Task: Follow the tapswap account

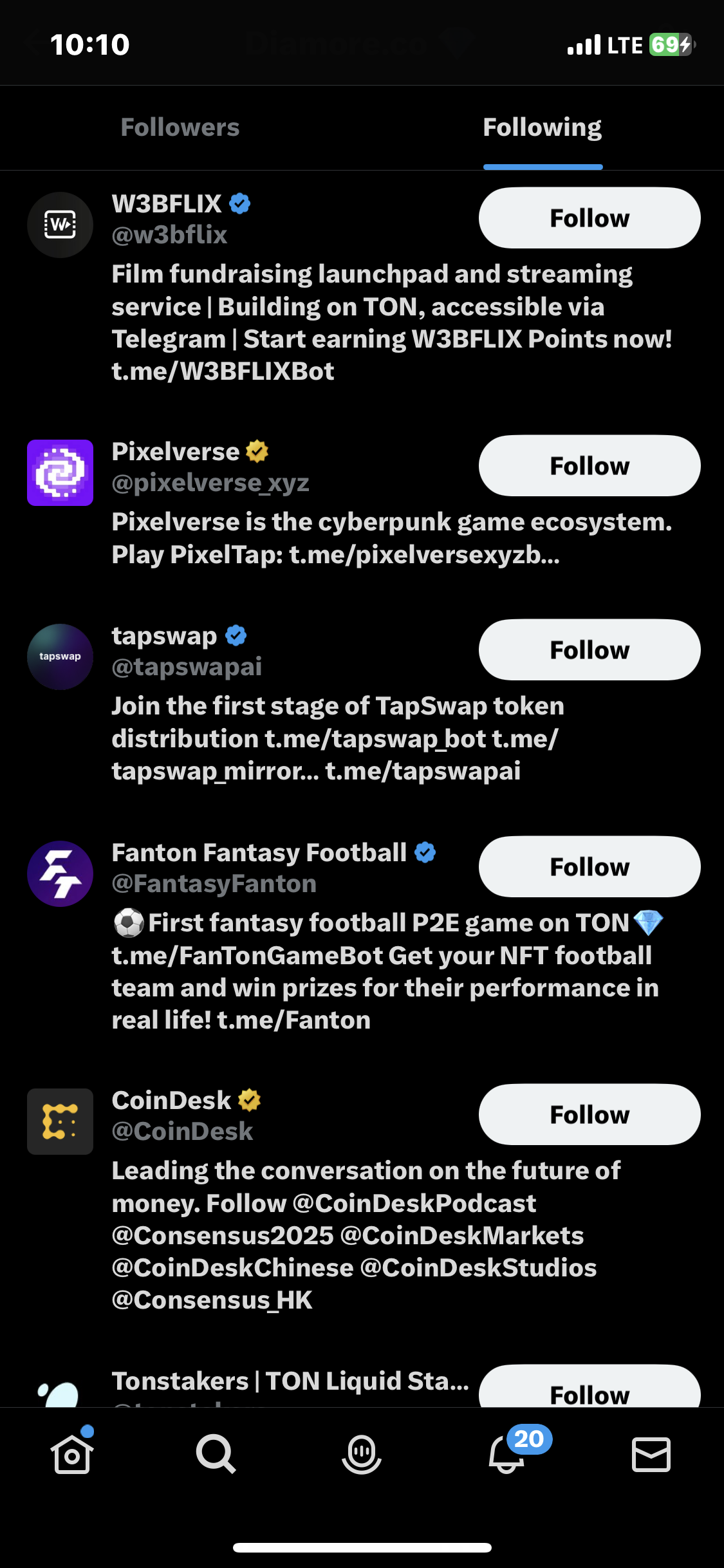Action: click(589, 650)
